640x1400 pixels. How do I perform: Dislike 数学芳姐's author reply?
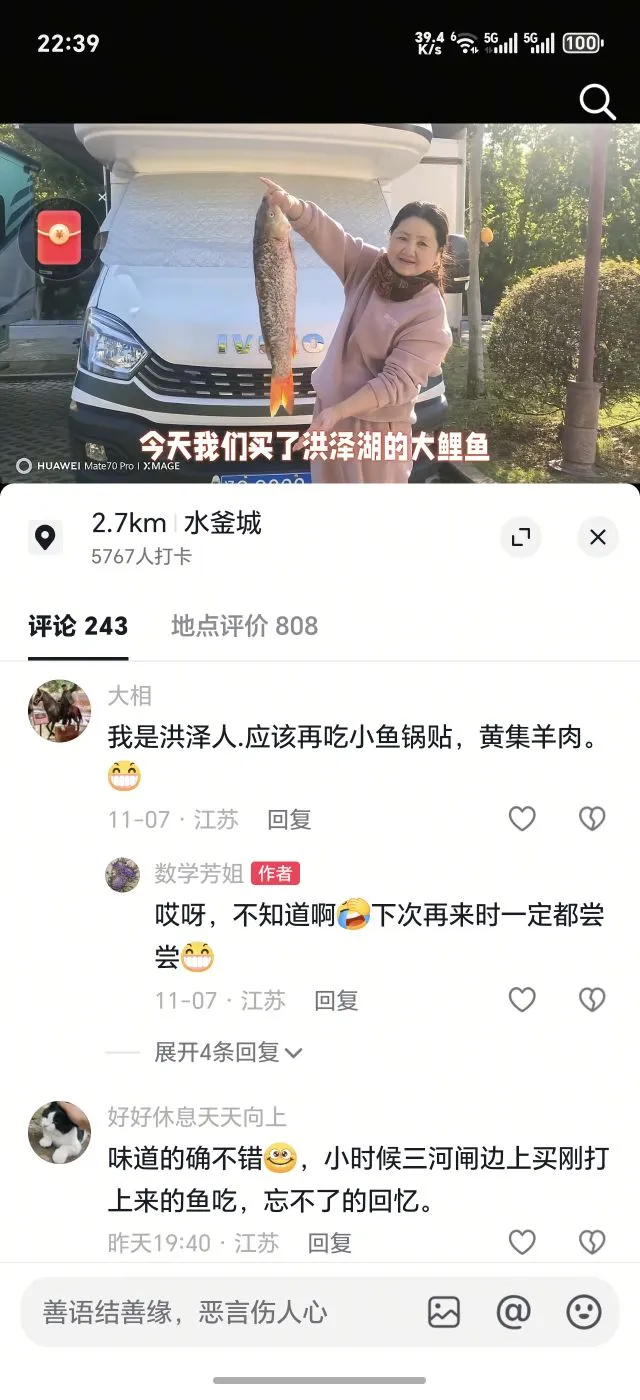pos(592,1000)
